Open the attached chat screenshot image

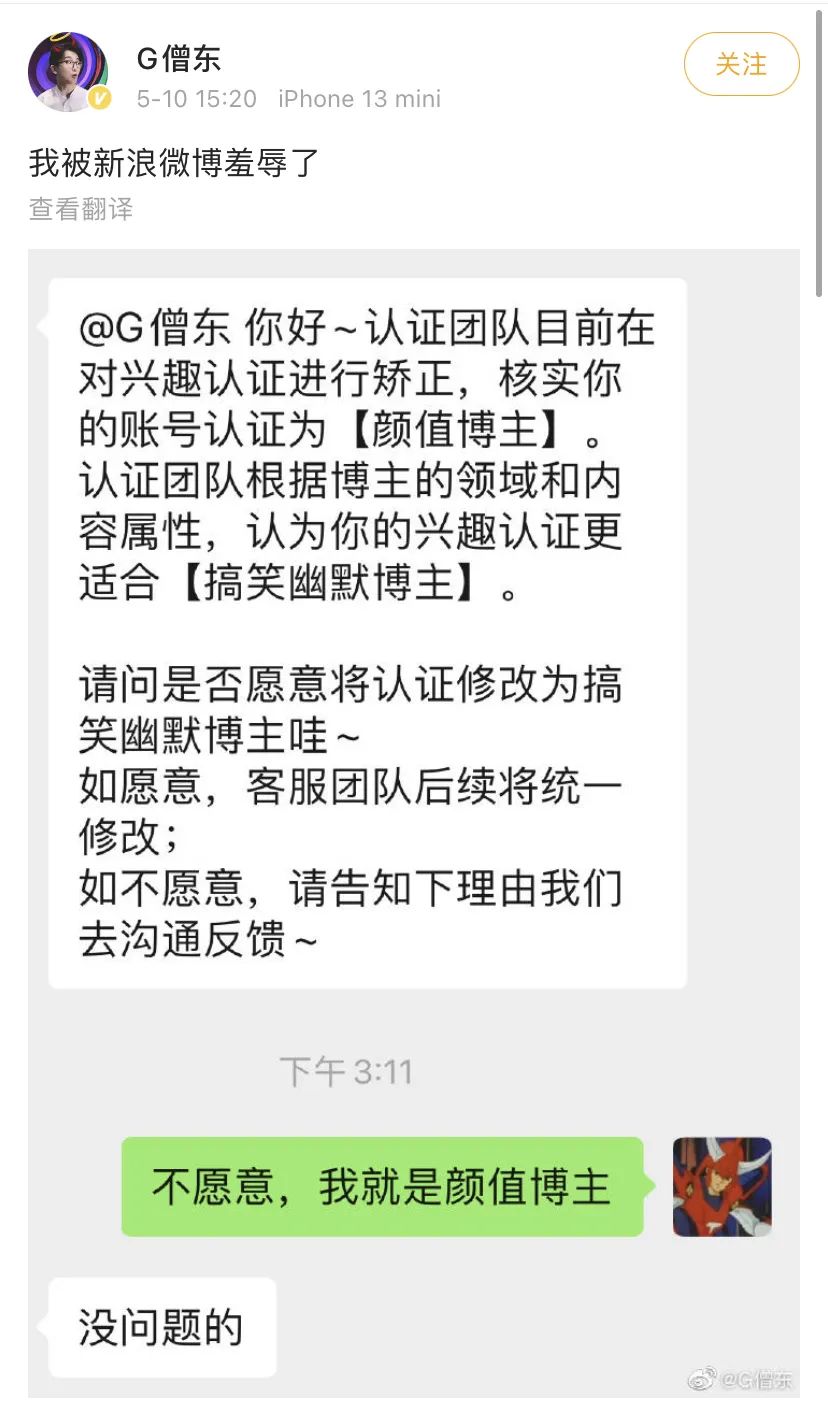click(x=414, y=820)
